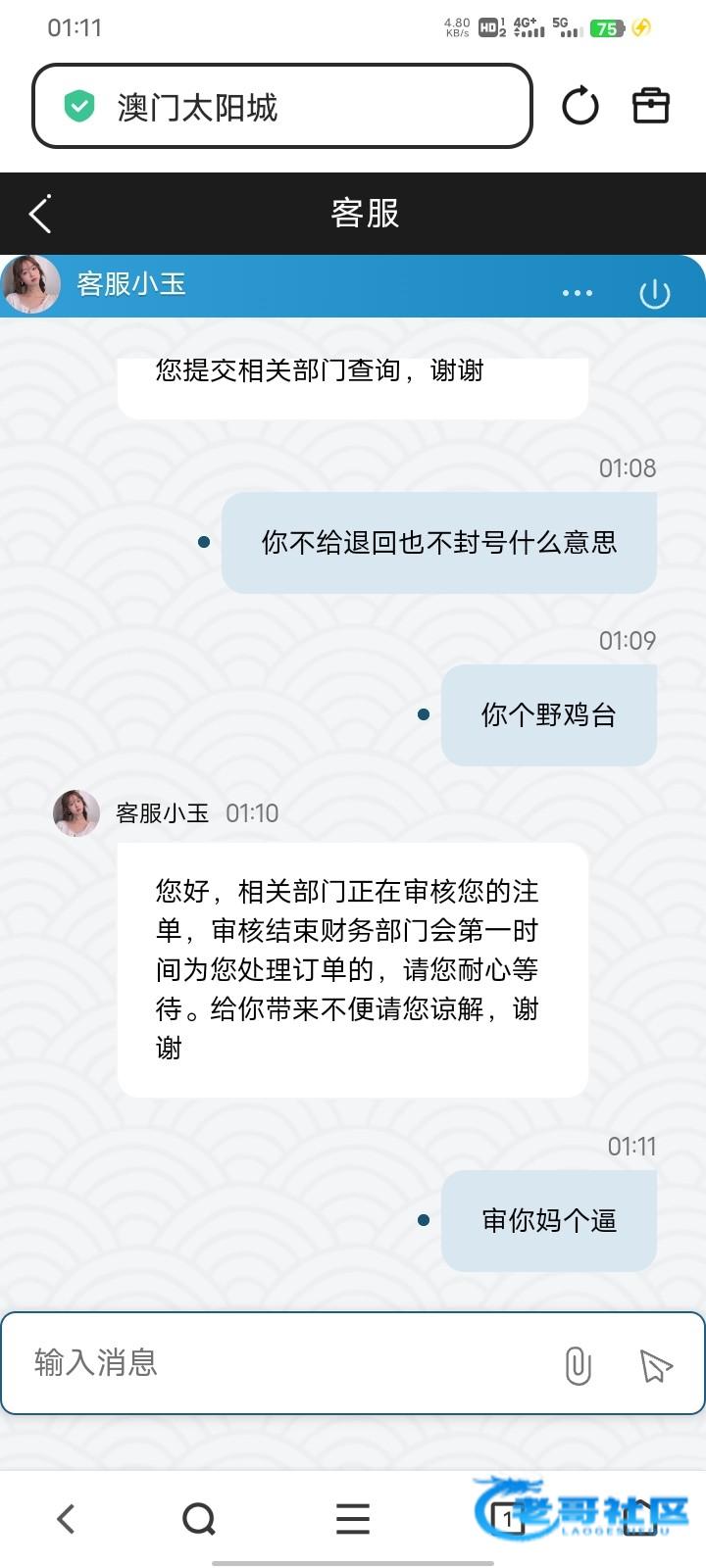706x1568 pixels.
Task: Open search from the browser bottom bar
Action: [199, 1519]
